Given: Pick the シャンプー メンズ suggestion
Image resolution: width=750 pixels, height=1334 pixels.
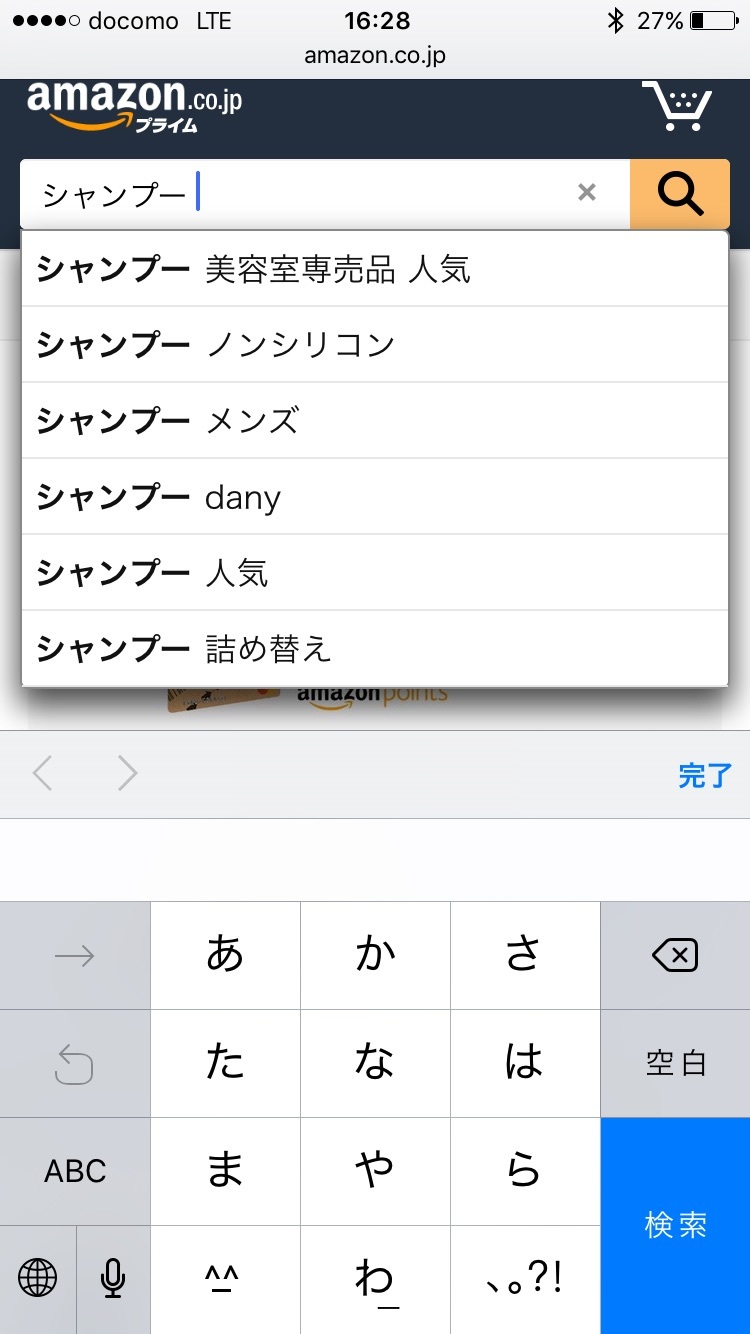Looking at the screenshot, I should pyautogui.click(x=375, y=421).
